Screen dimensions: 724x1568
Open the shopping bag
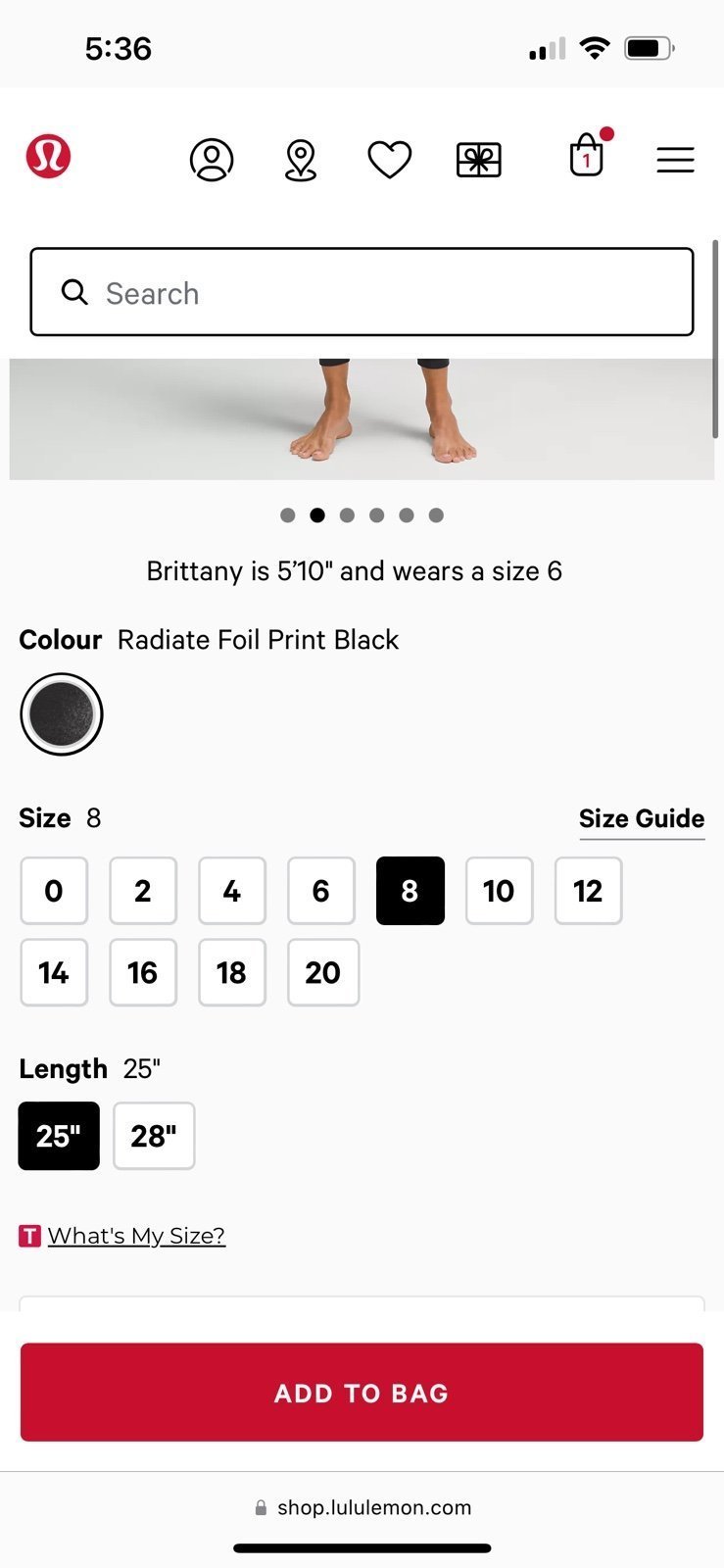click(587, 154)
